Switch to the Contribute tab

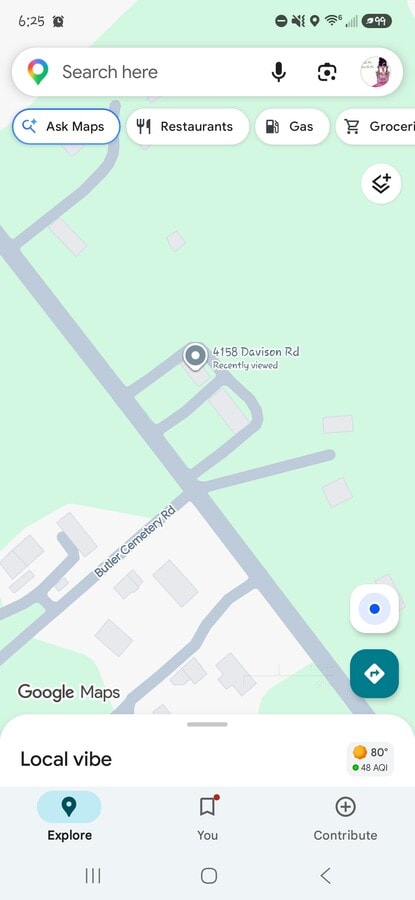coord(345,816)
